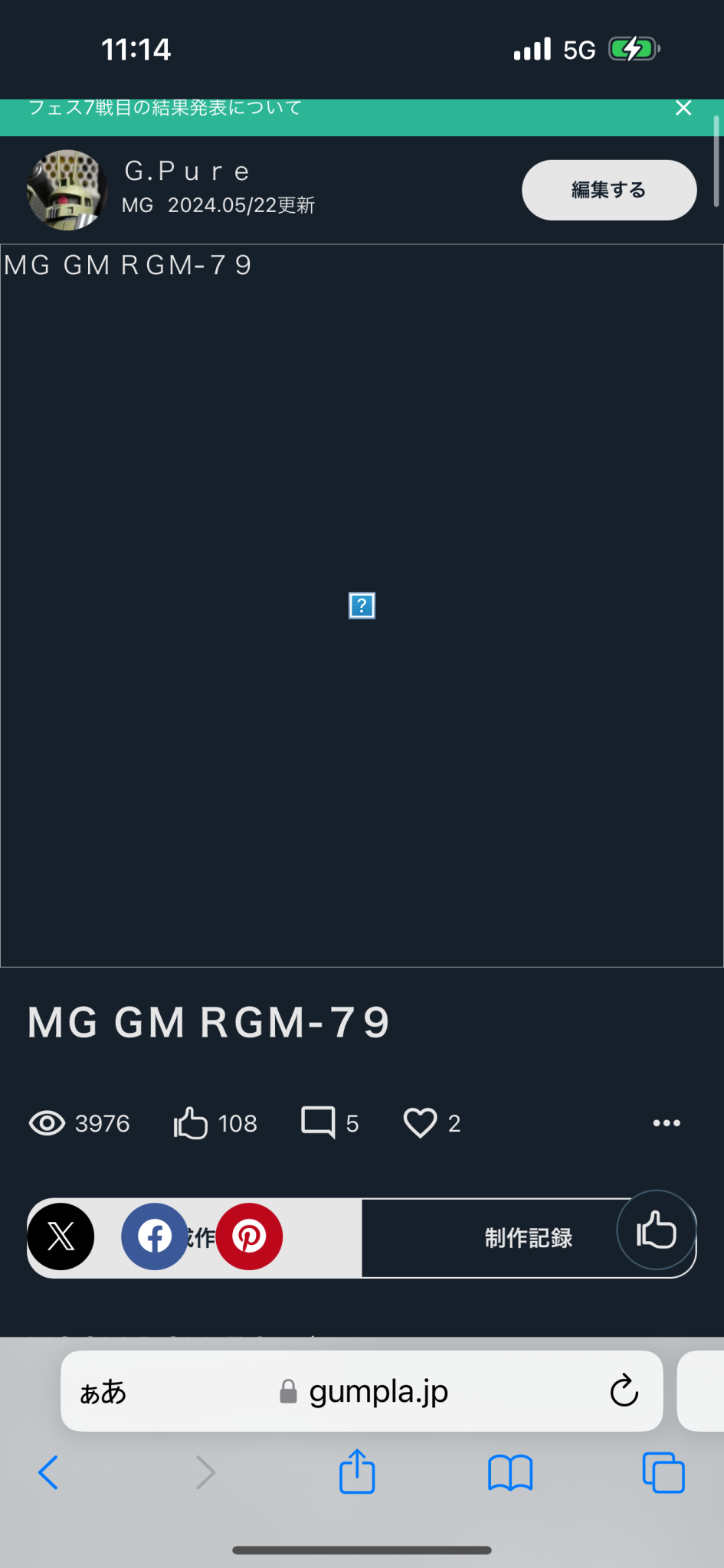
Task: Open Safari bookmarks
Action: point(510,1472)
